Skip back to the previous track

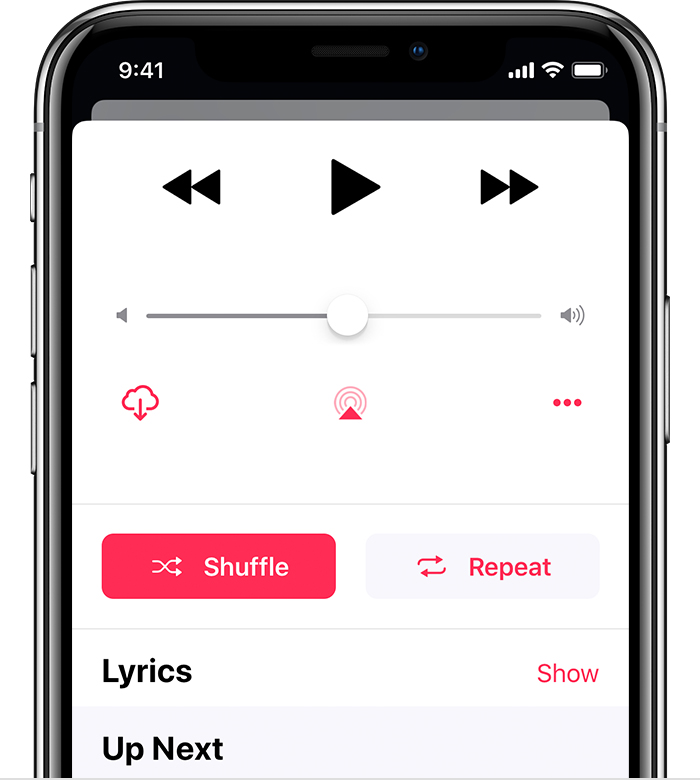[x=191, y=187]
